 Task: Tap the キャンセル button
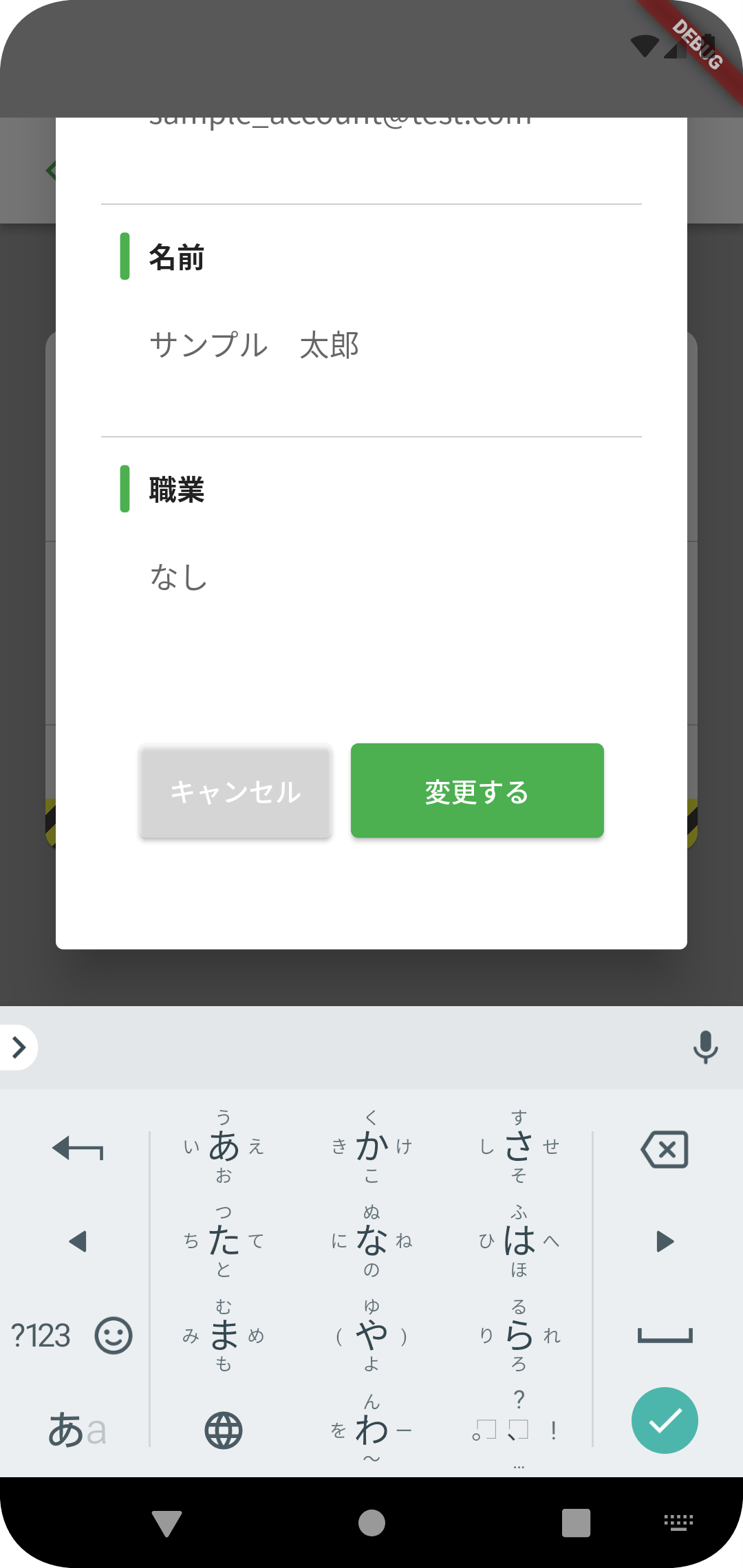tap(235, 792)
